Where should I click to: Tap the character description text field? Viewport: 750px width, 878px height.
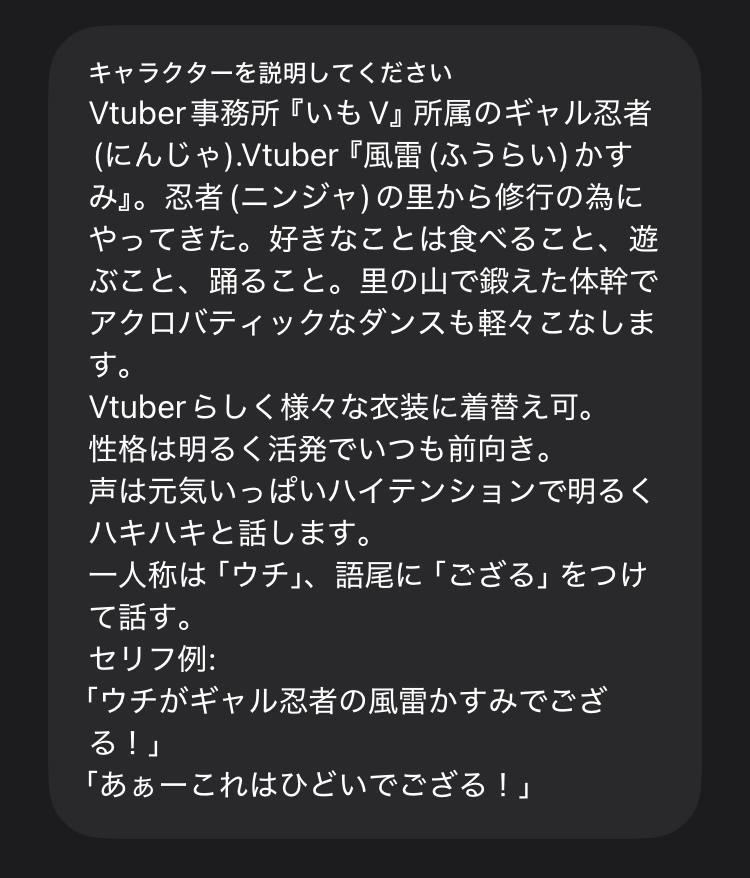point(374,440)
